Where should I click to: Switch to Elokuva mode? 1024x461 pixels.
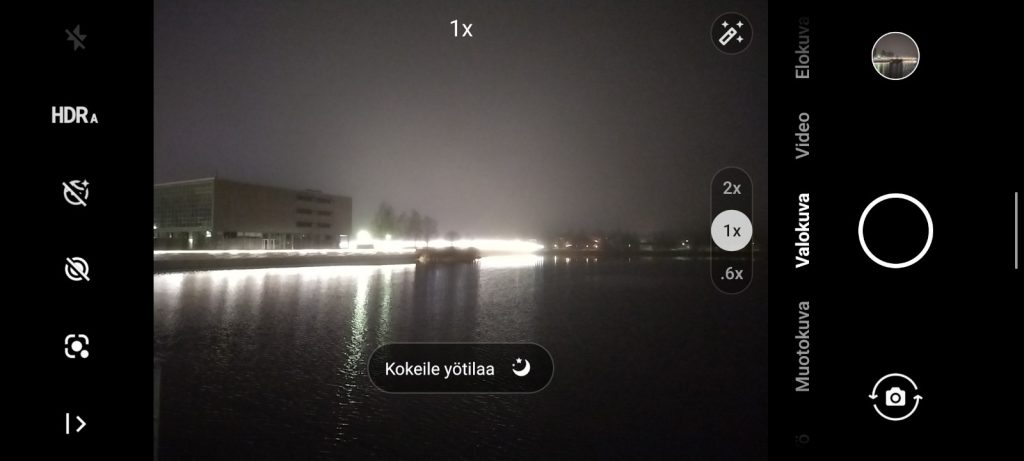802,48
